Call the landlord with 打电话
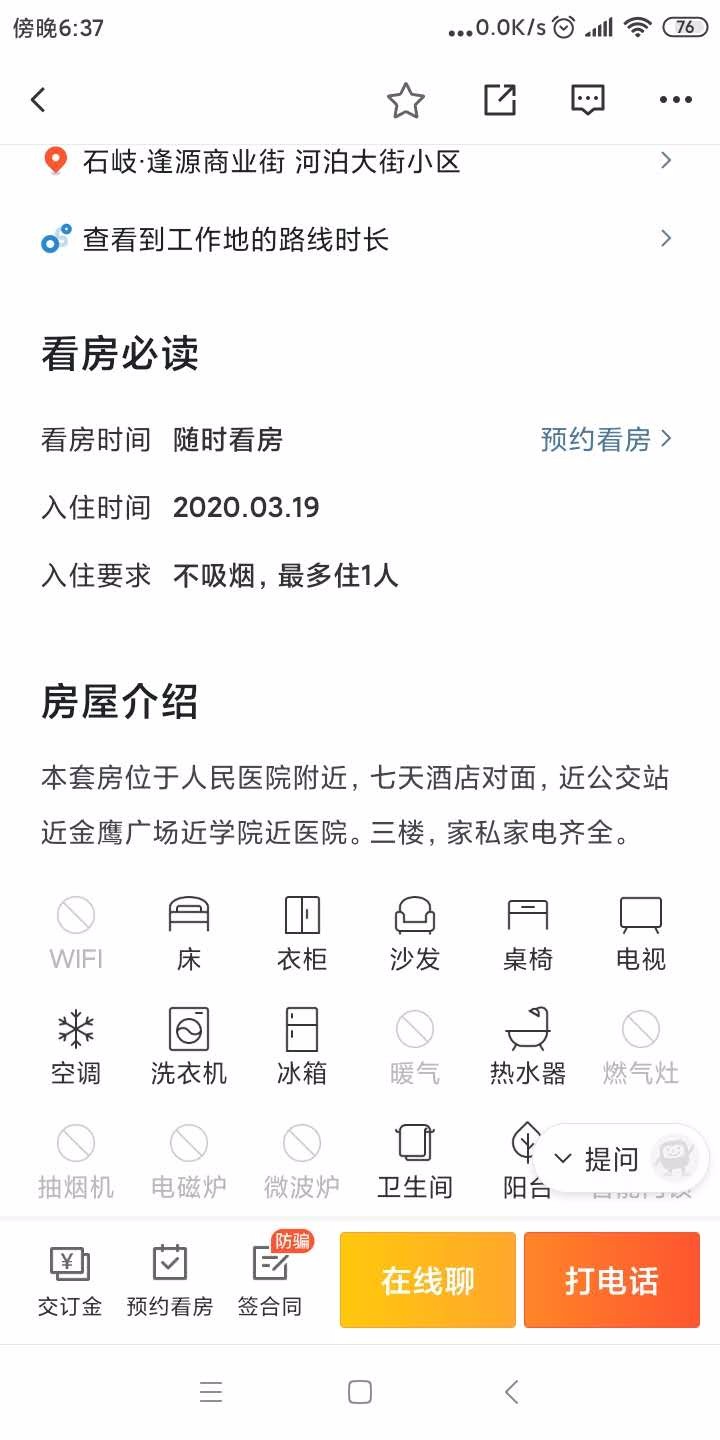 point(612,1280)
